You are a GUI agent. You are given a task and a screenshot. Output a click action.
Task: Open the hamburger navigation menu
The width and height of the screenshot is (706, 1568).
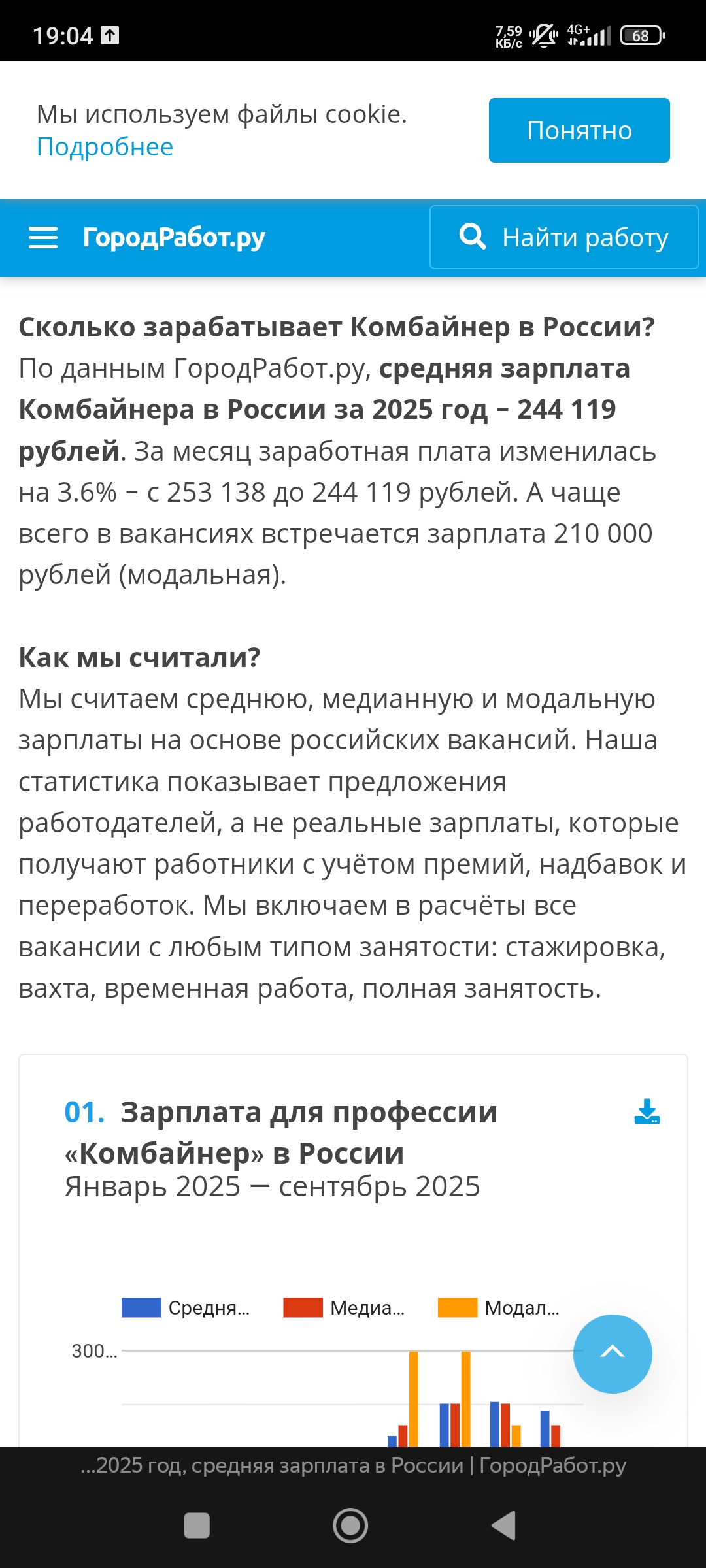[43, 237]
